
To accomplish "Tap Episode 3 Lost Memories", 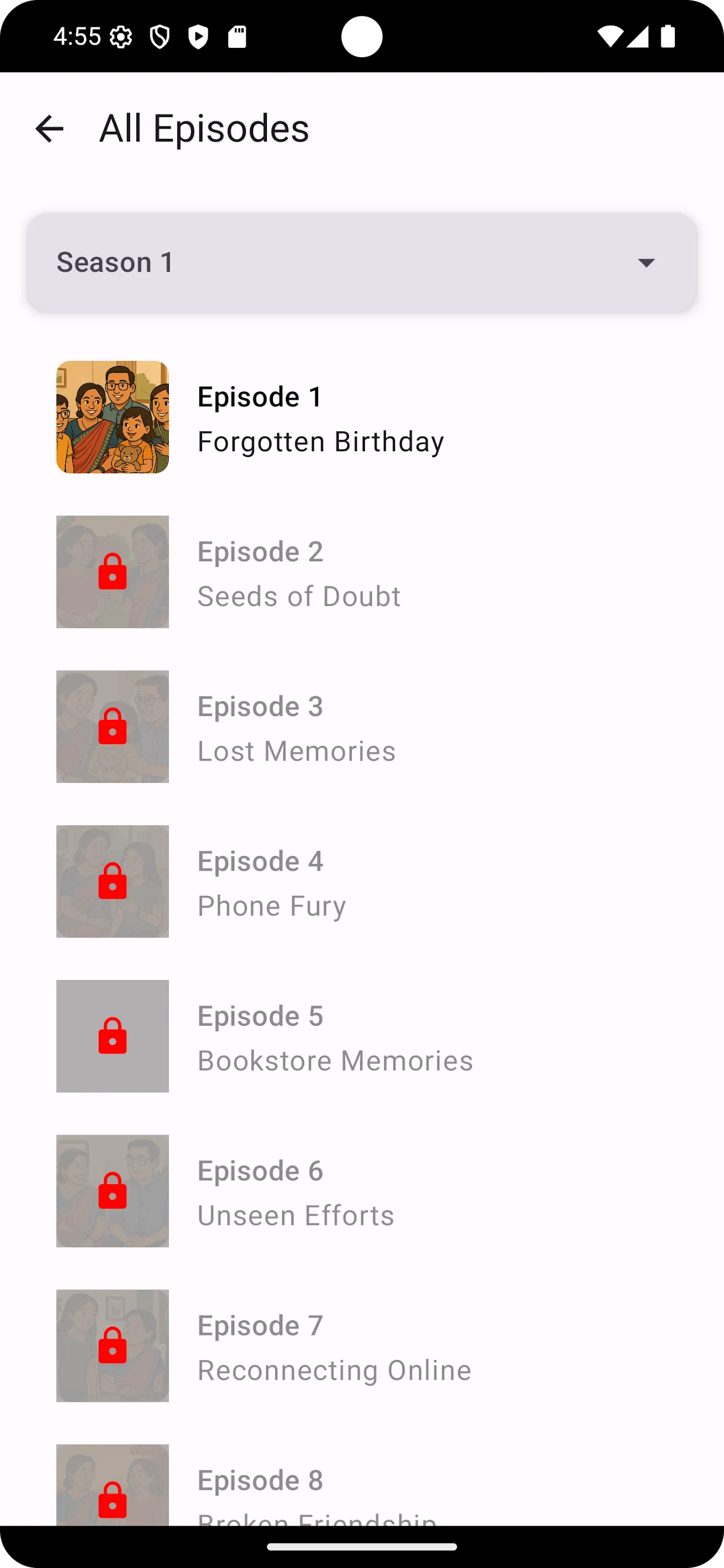I will [x=362, y=726].
